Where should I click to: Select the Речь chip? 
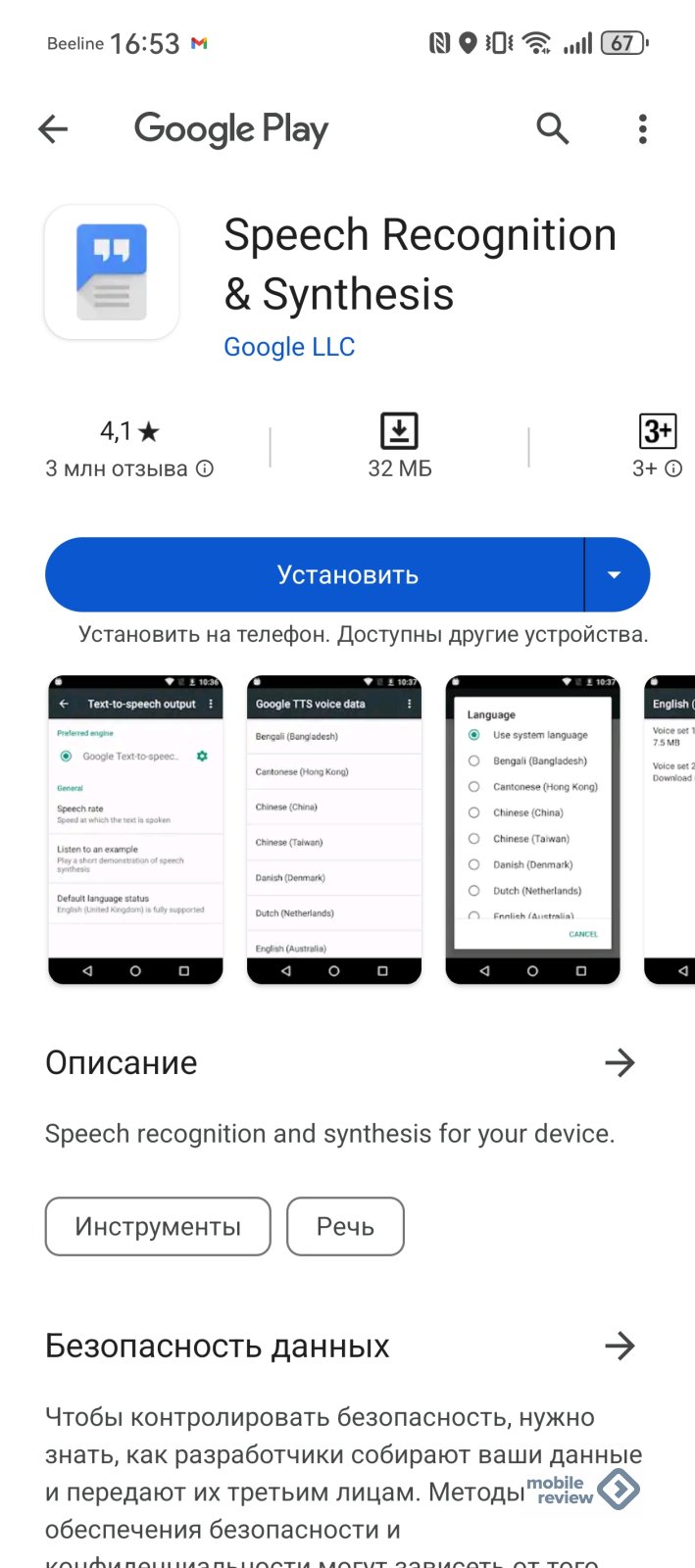(345, 1226)
